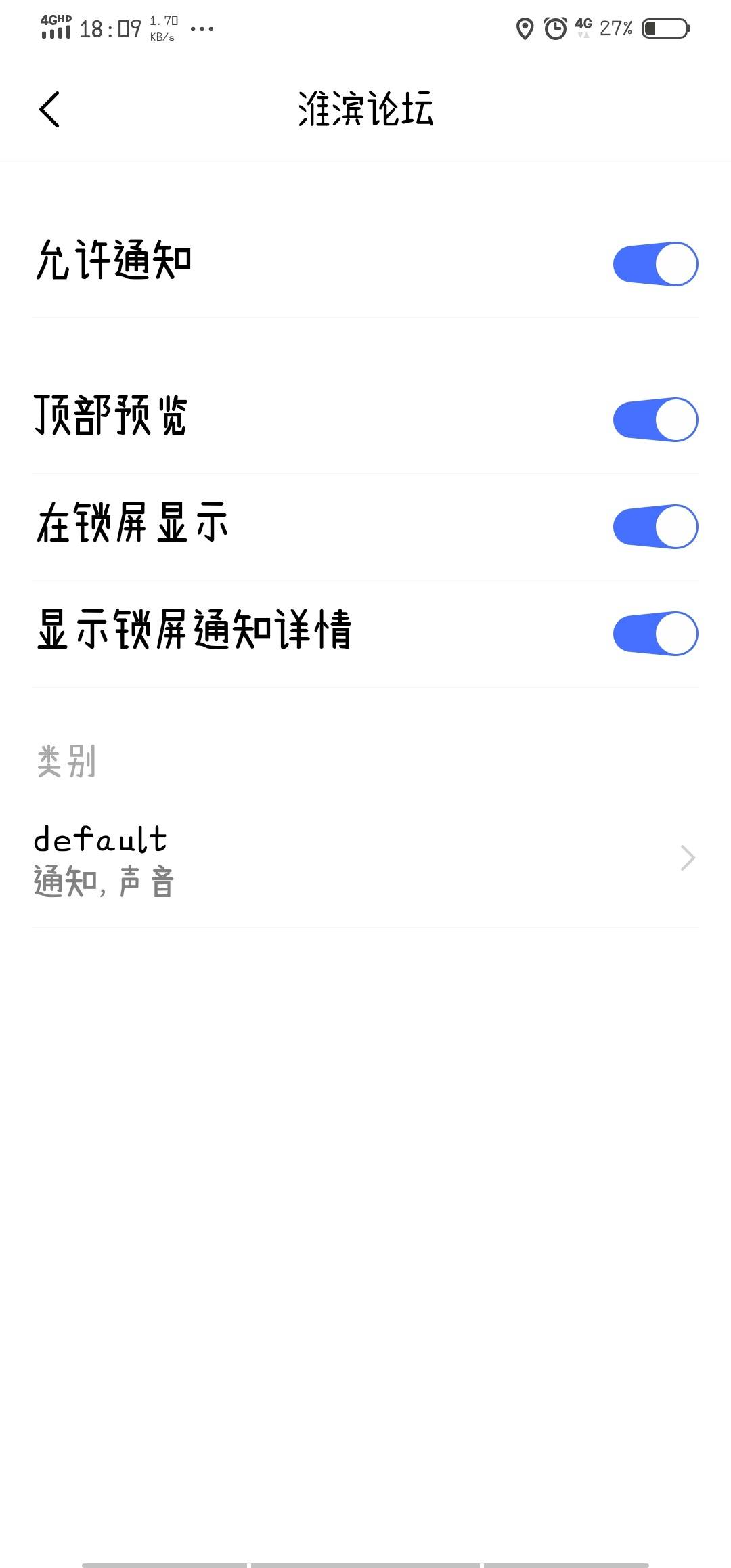Image resolution: width=731 pixels, height=1568 pixels.
Task: Disable the 顶部预览 toggle
Action: 655,420
